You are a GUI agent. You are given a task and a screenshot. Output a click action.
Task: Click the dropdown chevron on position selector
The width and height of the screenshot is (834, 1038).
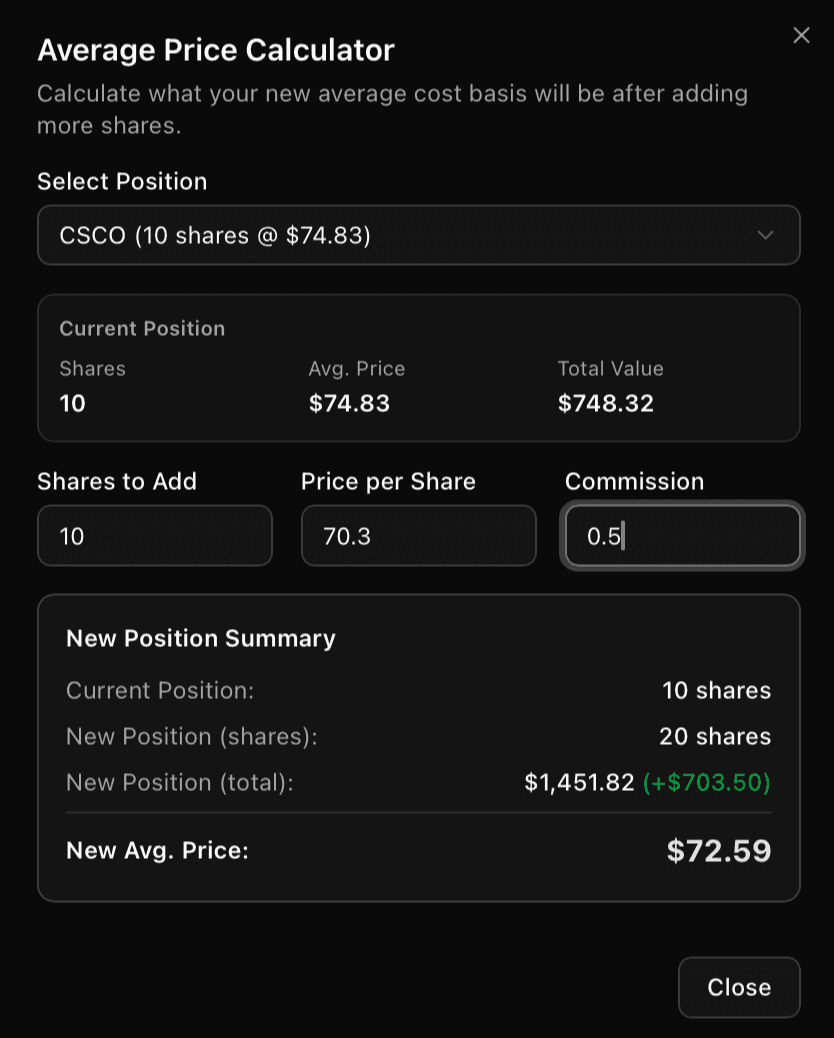click(767, 235)
